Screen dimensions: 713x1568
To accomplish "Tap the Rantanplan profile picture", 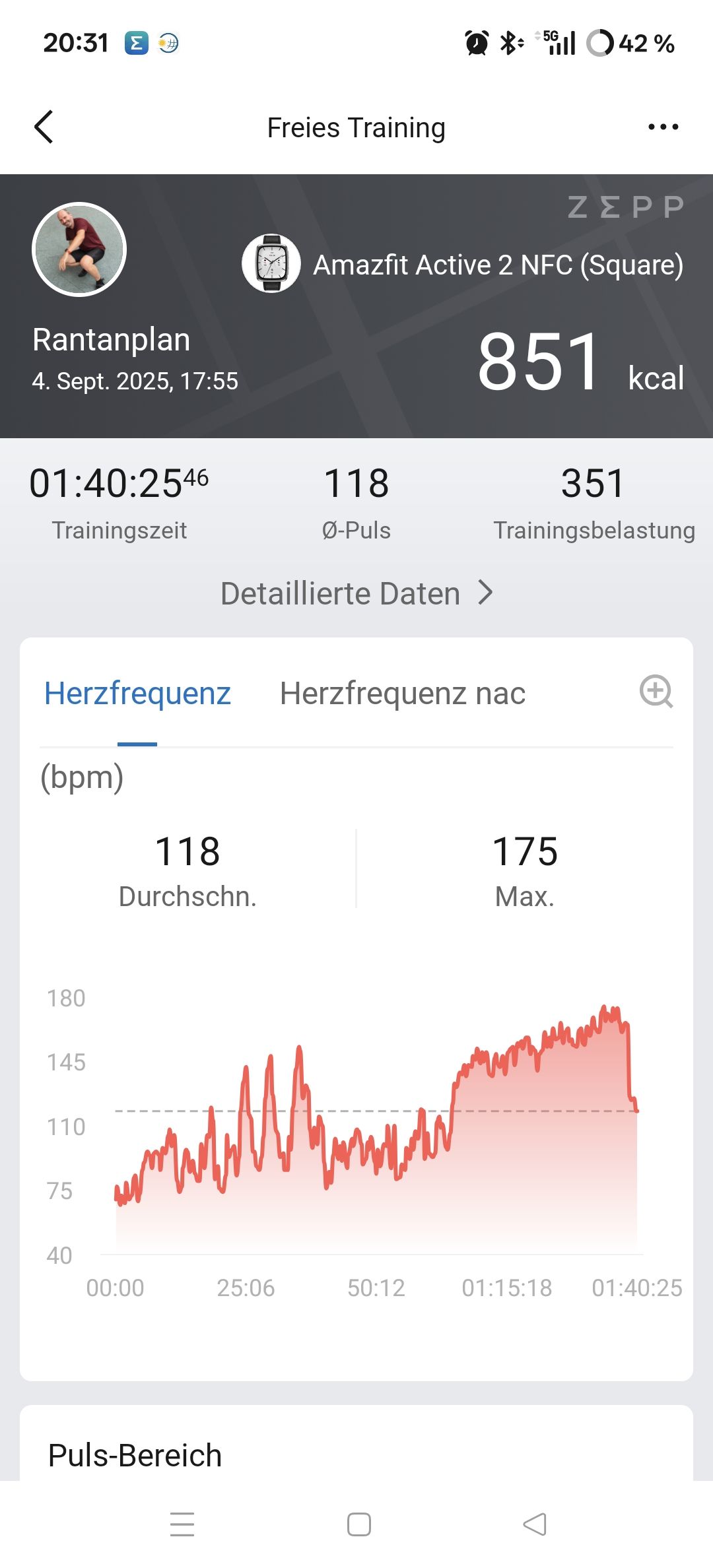I will 79,249.
